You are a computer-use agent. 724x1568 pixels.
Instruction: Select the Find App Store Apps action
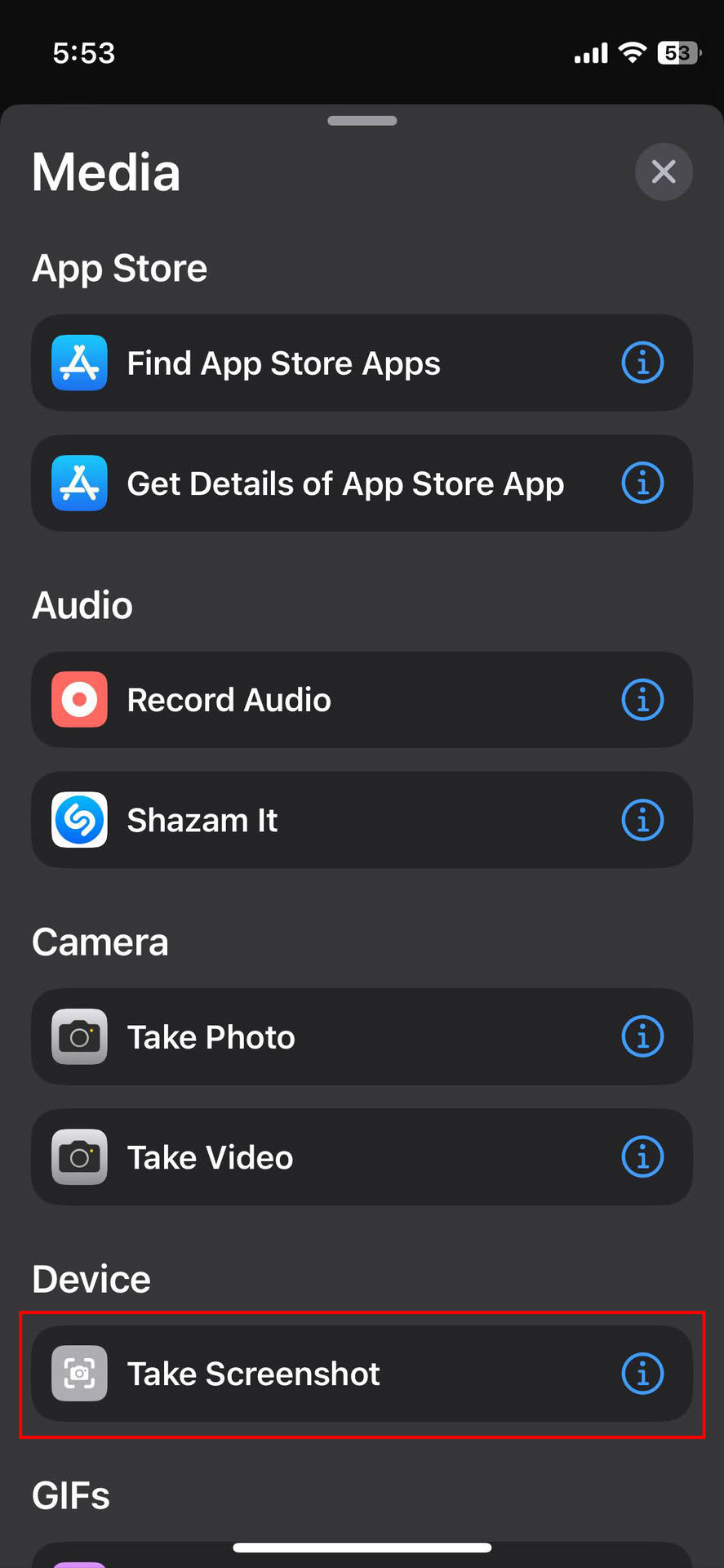[283, 363]
